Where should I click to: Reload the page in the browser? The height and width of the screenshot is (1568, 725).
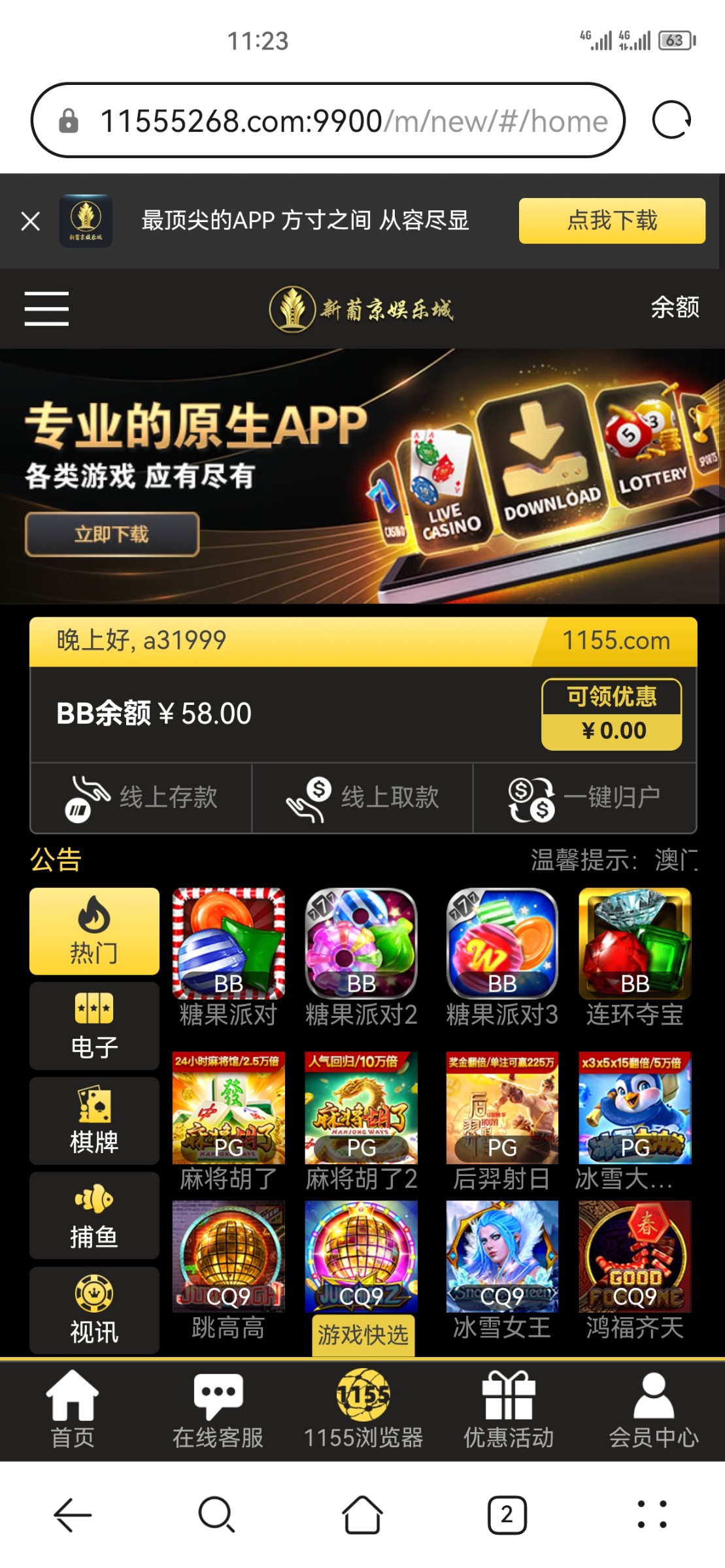coord(671,120)
